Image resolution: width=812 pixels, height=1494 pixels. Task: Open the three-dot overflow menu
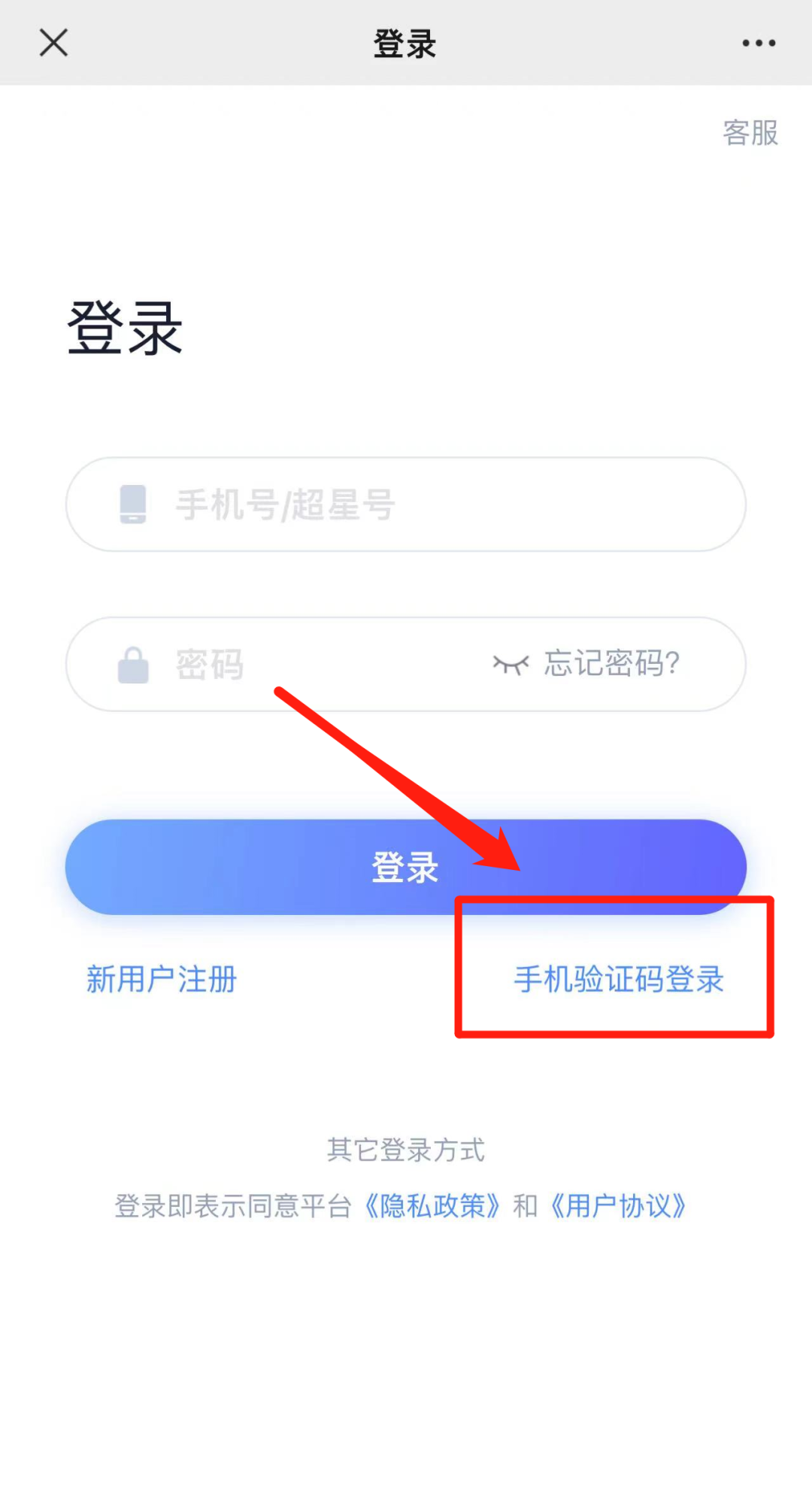click(x=759, y=43)
